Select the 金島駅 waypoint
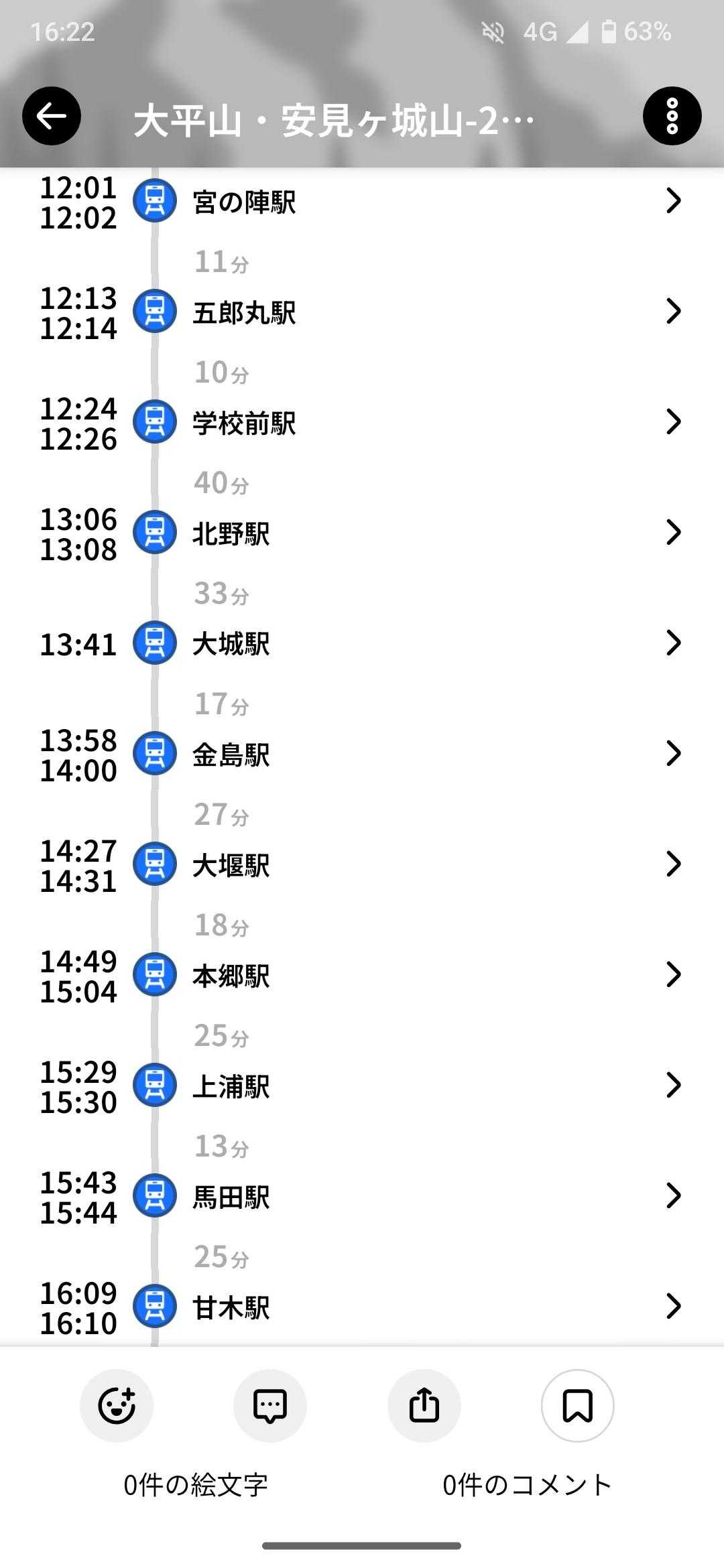The width and height of the screenshot is (724, 1568). [x=362, y=754]
